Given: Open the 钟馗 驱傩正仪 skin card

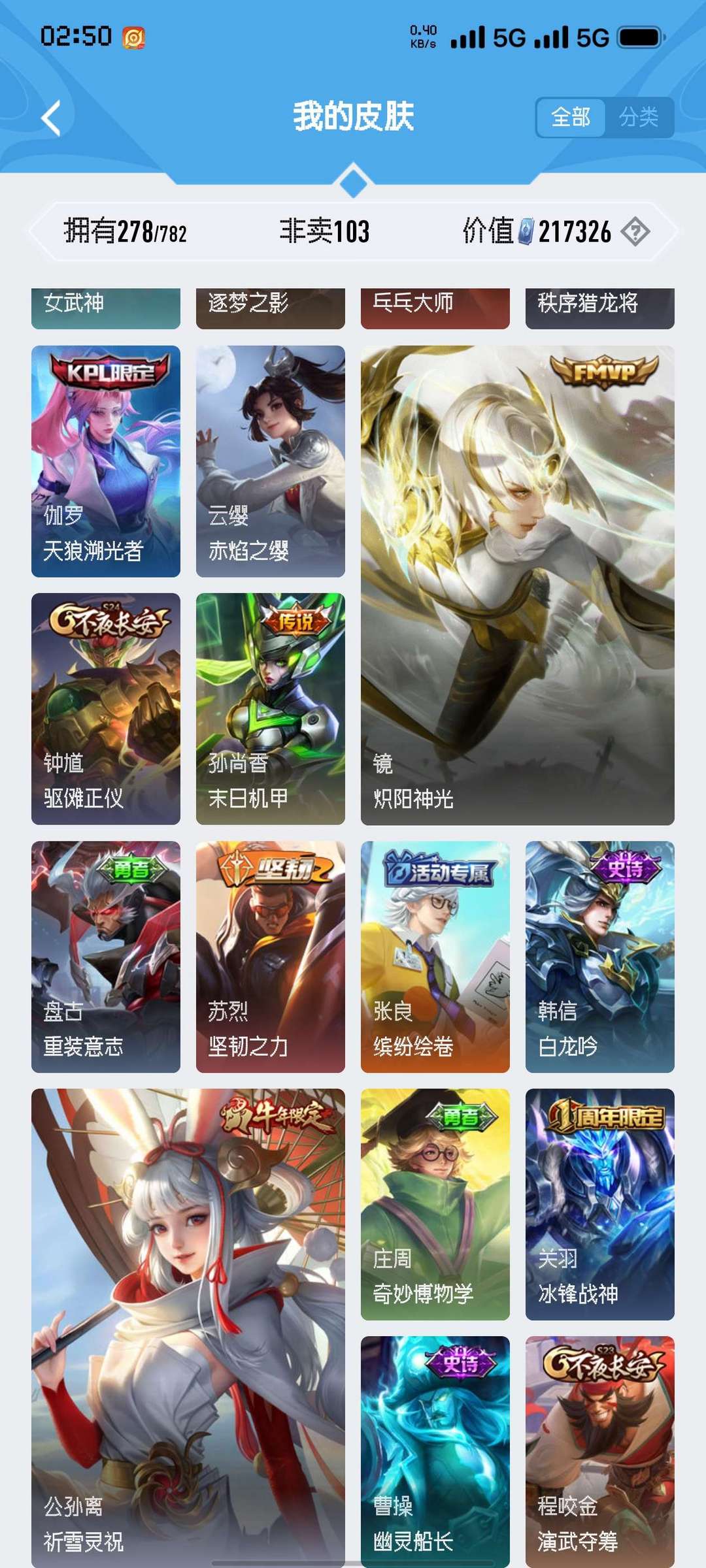Looking at the screenshot, I should [x=106, y=709].
